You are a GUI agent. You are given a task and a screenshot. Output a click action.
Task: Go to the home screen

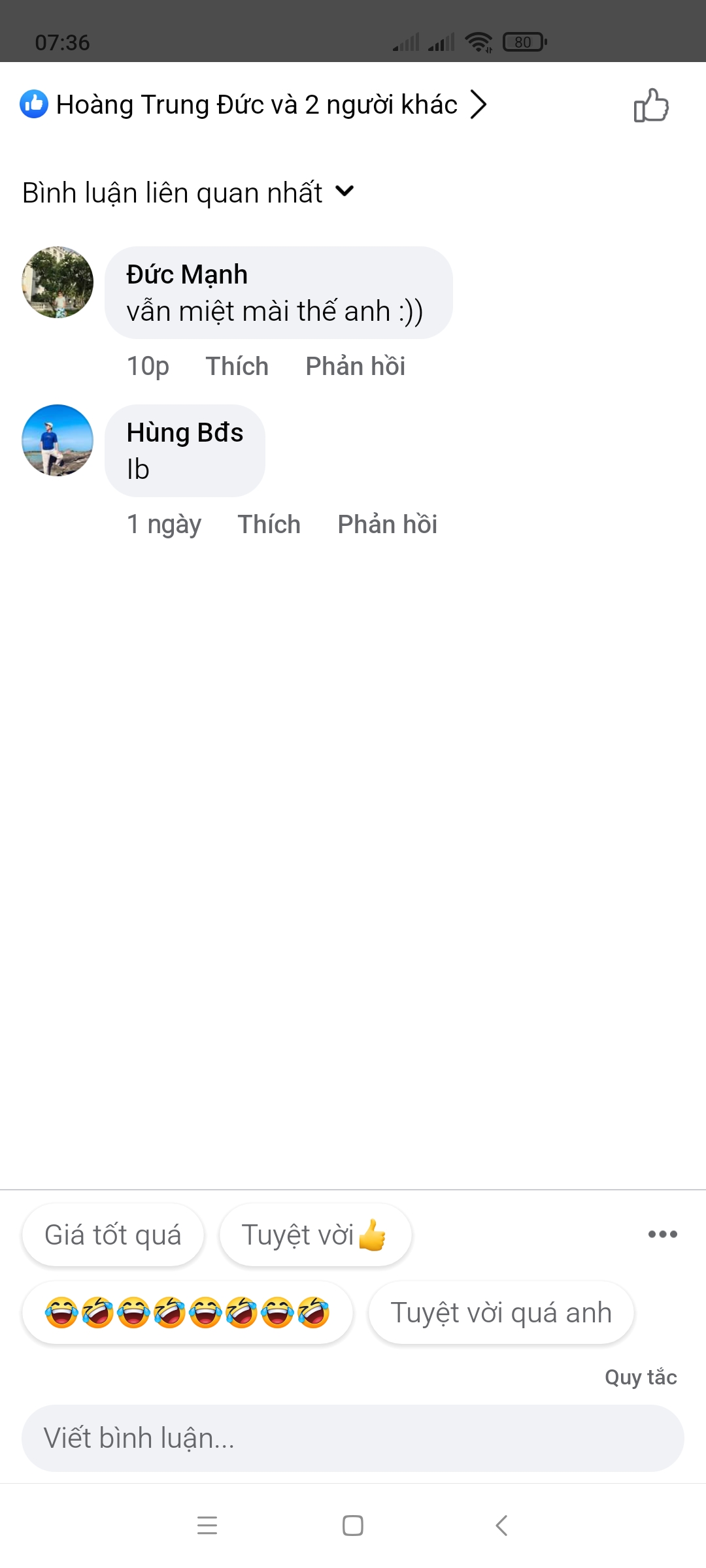[353, 1526]
